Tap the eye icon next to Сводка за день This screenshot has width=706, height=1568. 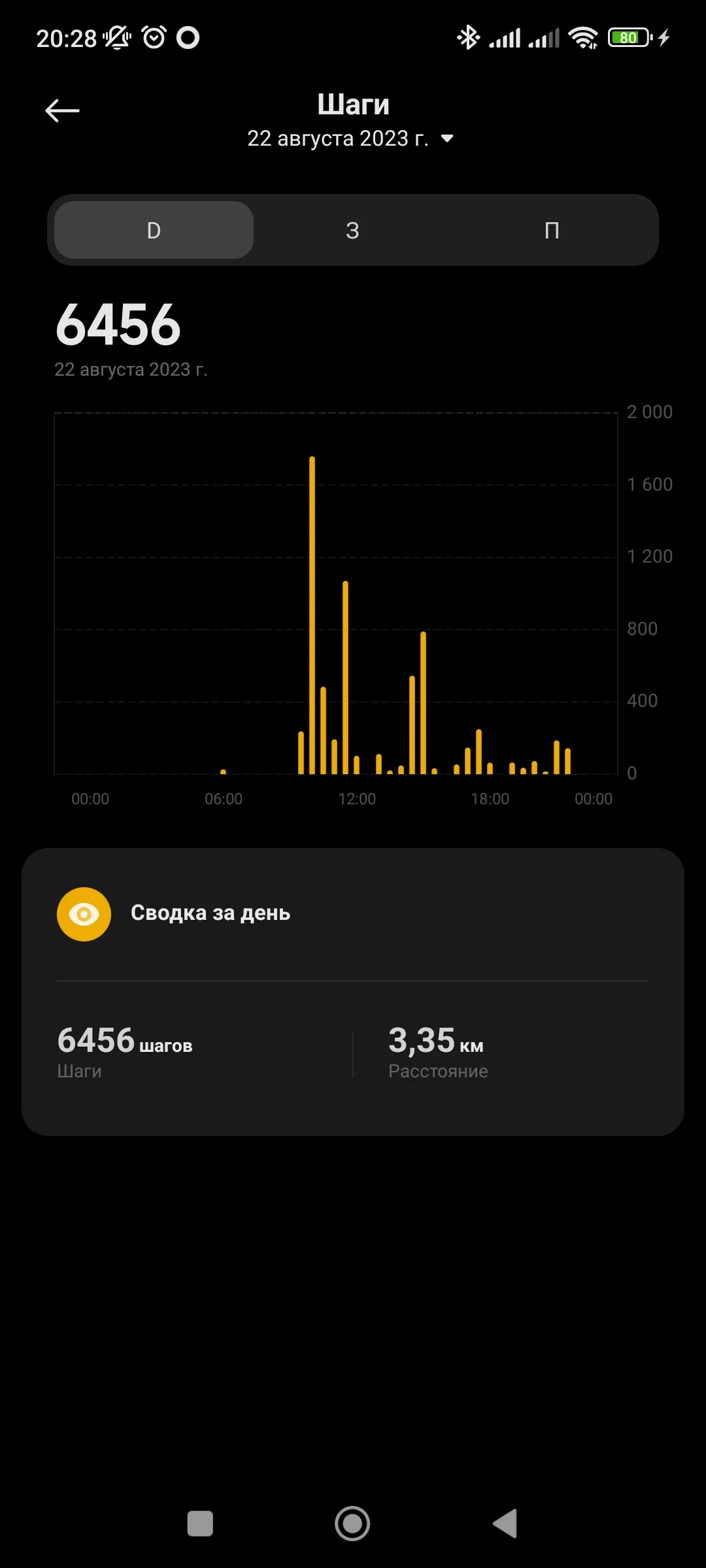84,913
